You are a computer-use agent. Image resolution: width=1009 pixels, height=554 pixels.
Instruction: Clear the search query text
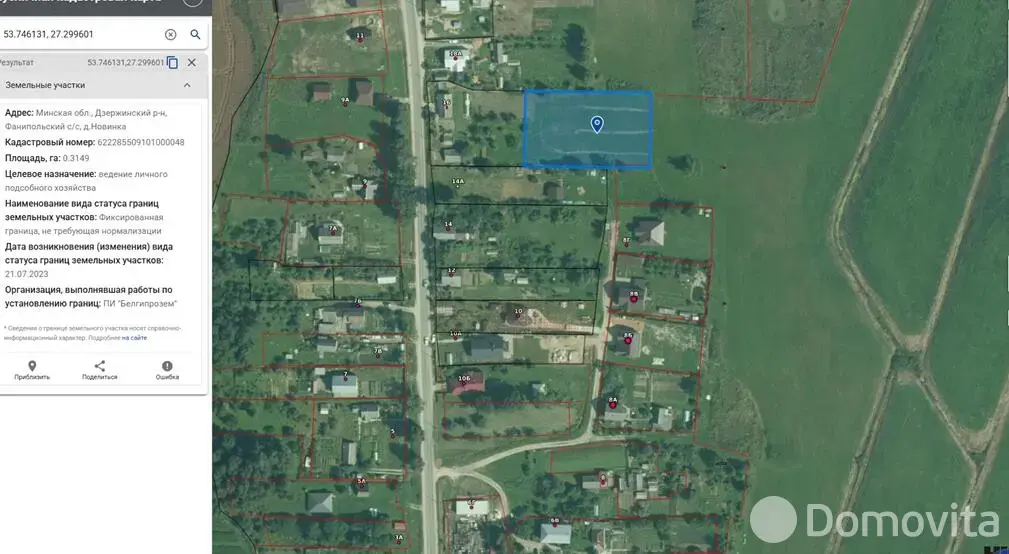pos(170,34)
